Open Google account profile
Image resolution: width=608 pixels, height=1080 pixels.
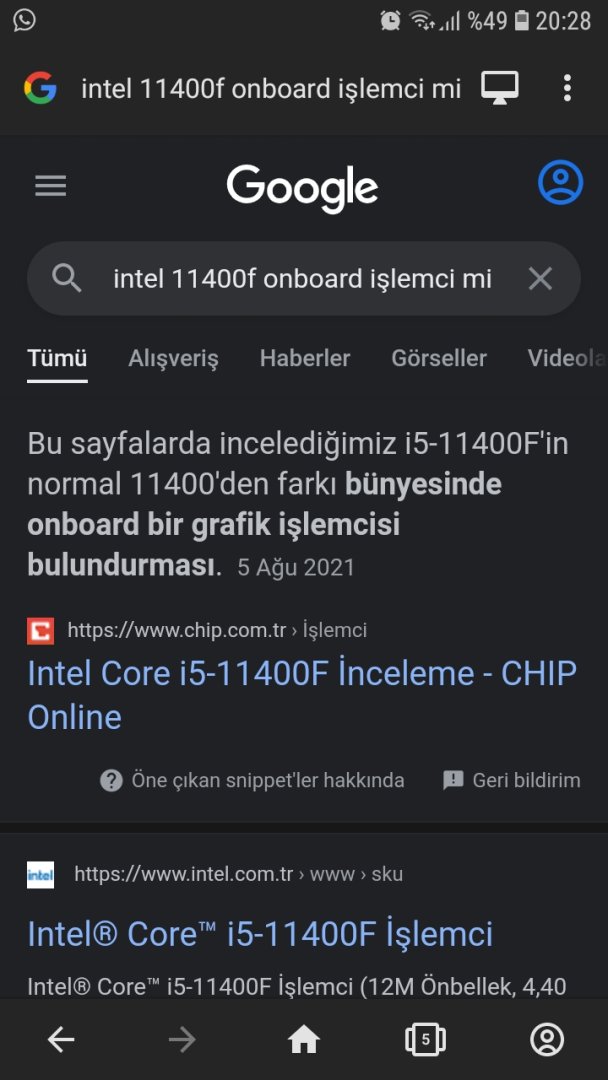[560, 183]
